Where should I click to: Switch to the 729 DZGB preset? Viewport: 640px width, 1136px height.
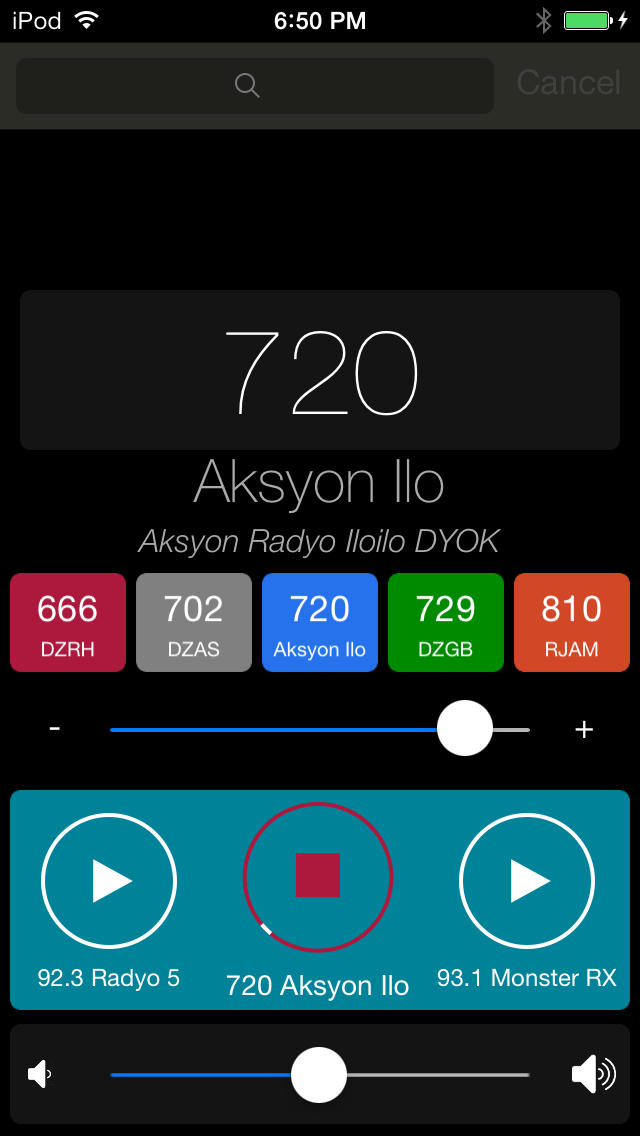click(x=446, y=622)
